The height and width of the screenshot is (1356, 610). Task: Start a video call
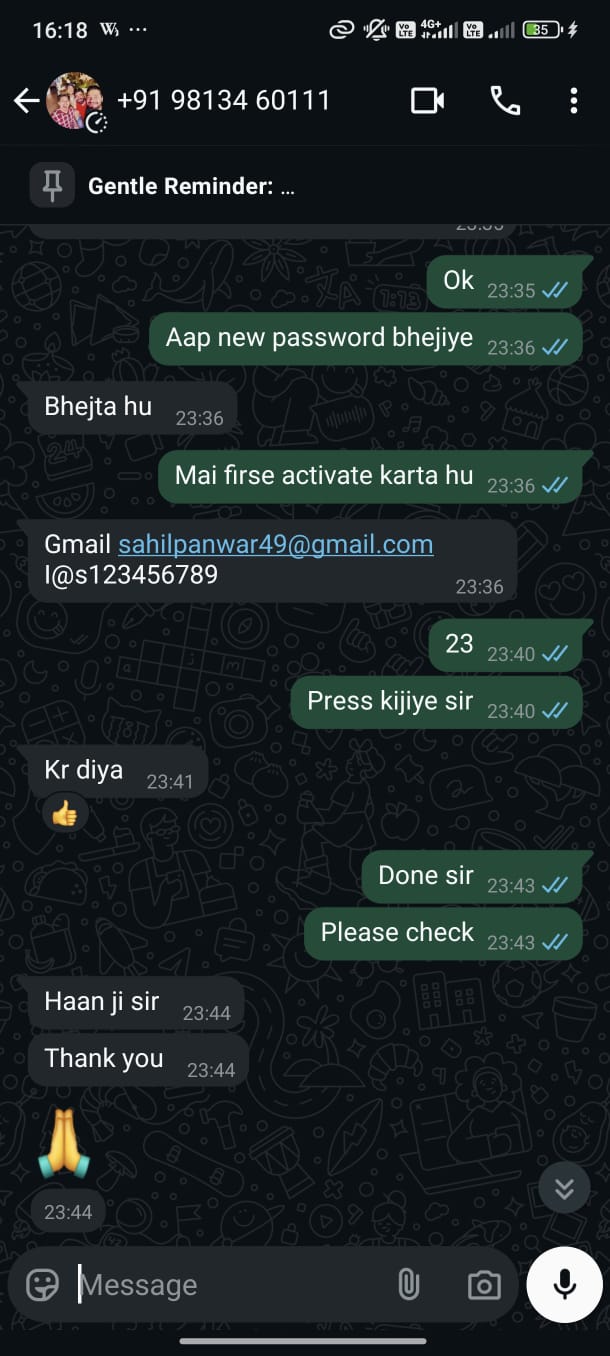click(x=427, y=100)
